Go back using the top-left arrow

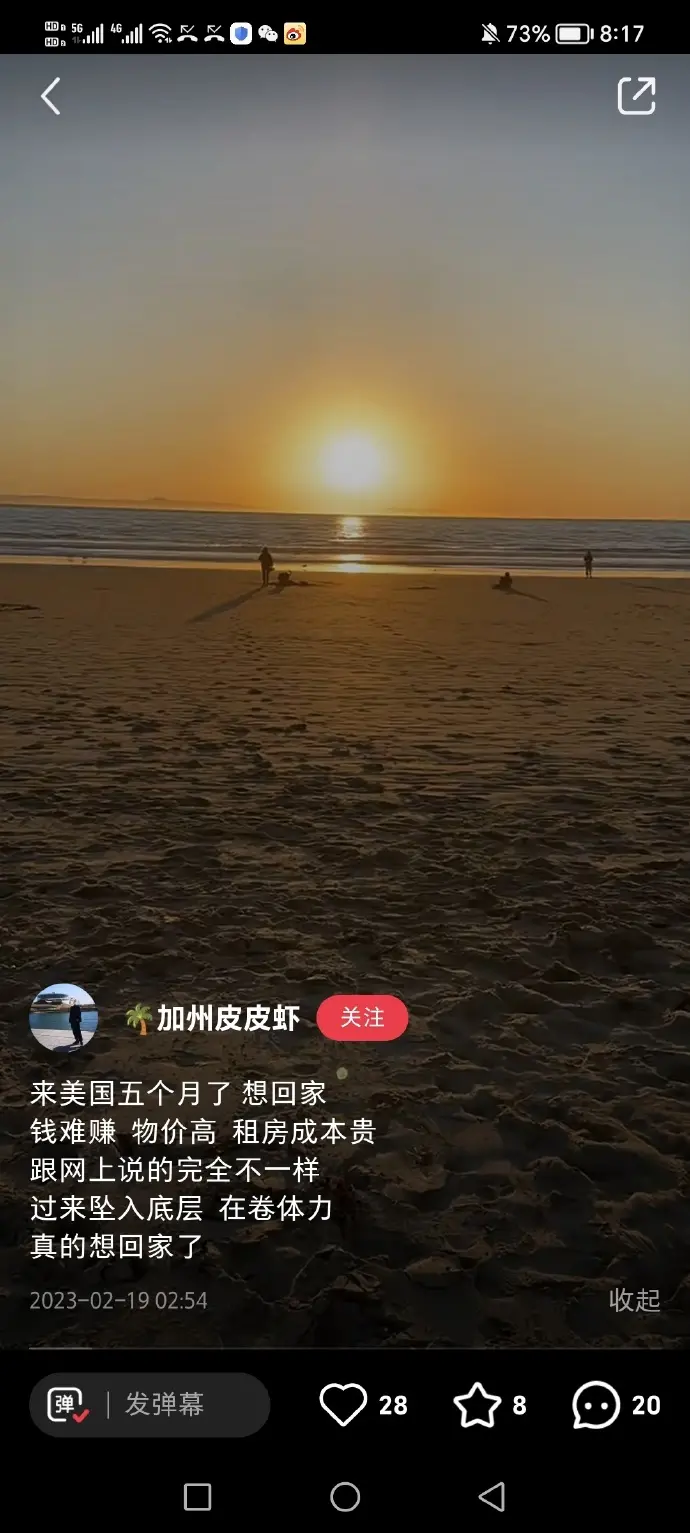tap(50, 97)
